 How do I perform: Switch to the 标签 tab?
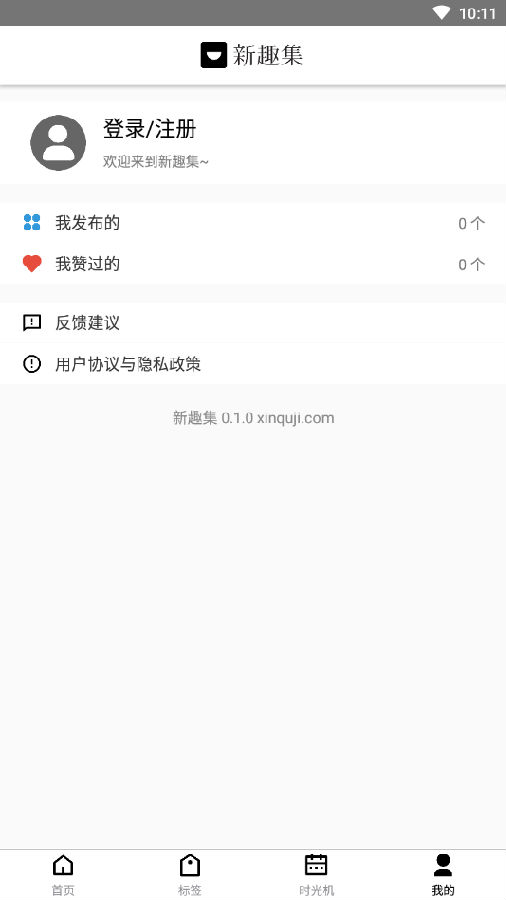(x=190, y=875)
